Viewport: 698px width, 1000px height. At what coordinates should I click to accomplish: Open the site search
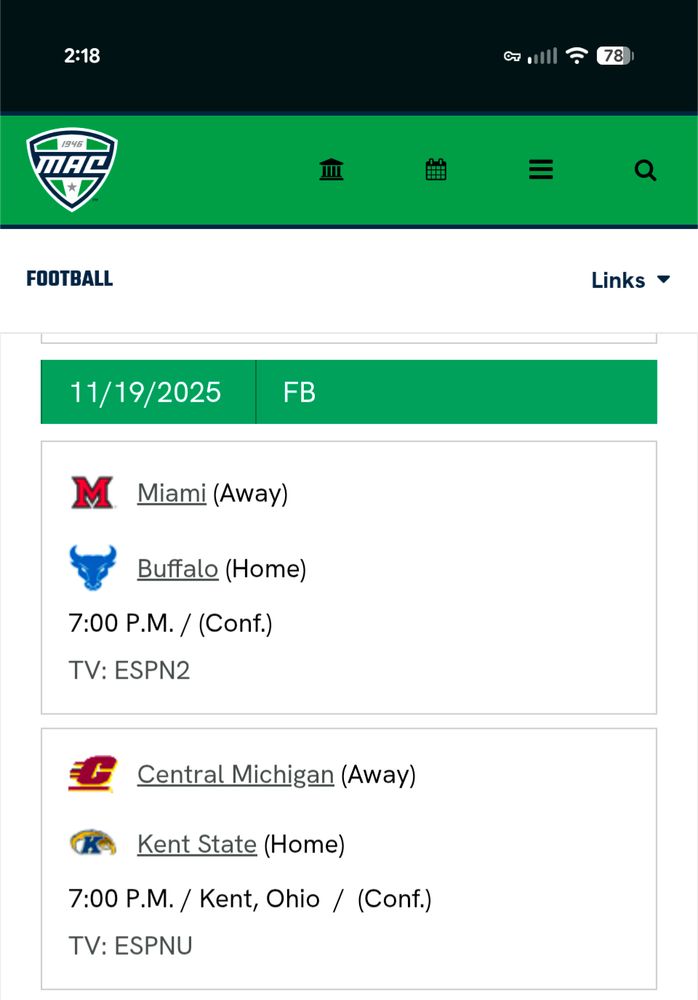point(646,170)
